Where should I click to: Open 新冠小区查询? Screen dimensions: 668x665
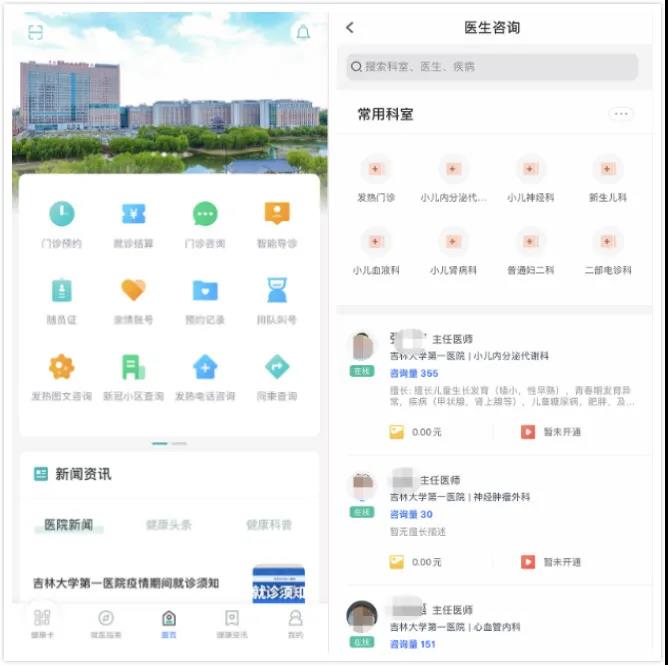[133, 376]
